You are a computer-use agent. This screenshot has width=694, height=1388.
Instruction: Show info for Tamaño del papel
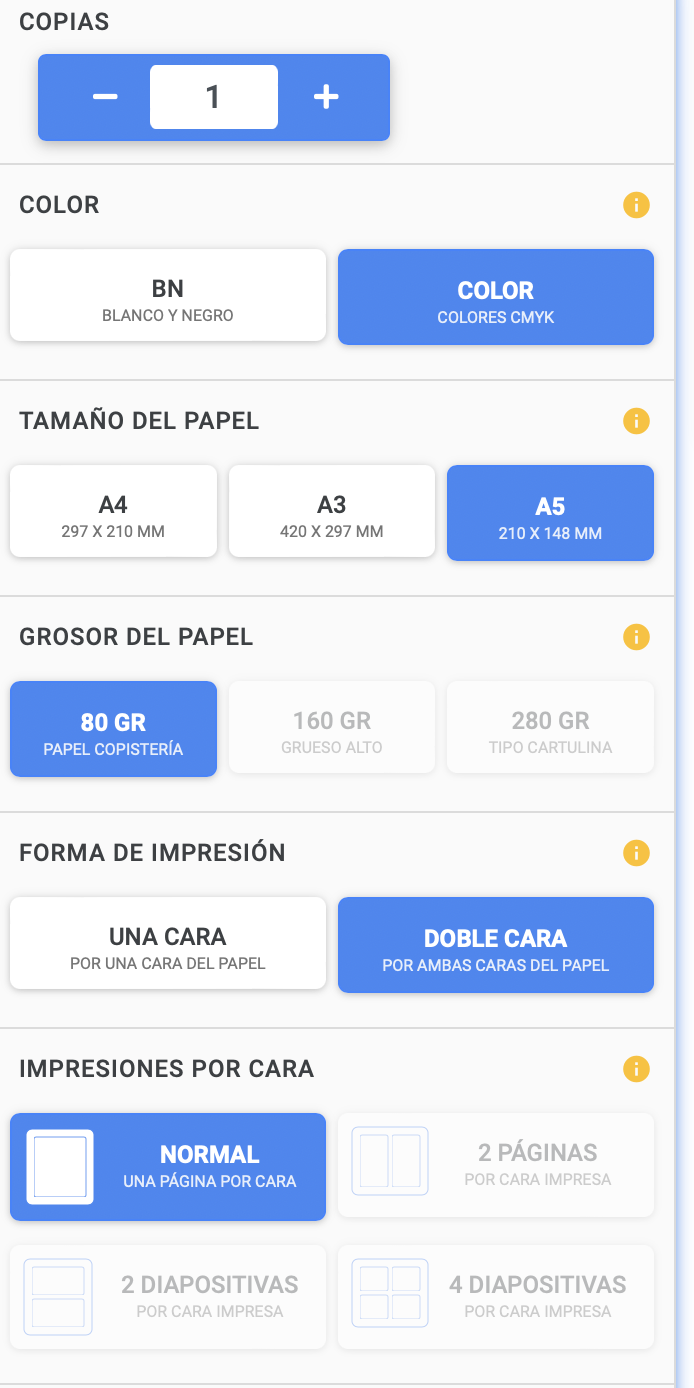(x=636, y=421)
